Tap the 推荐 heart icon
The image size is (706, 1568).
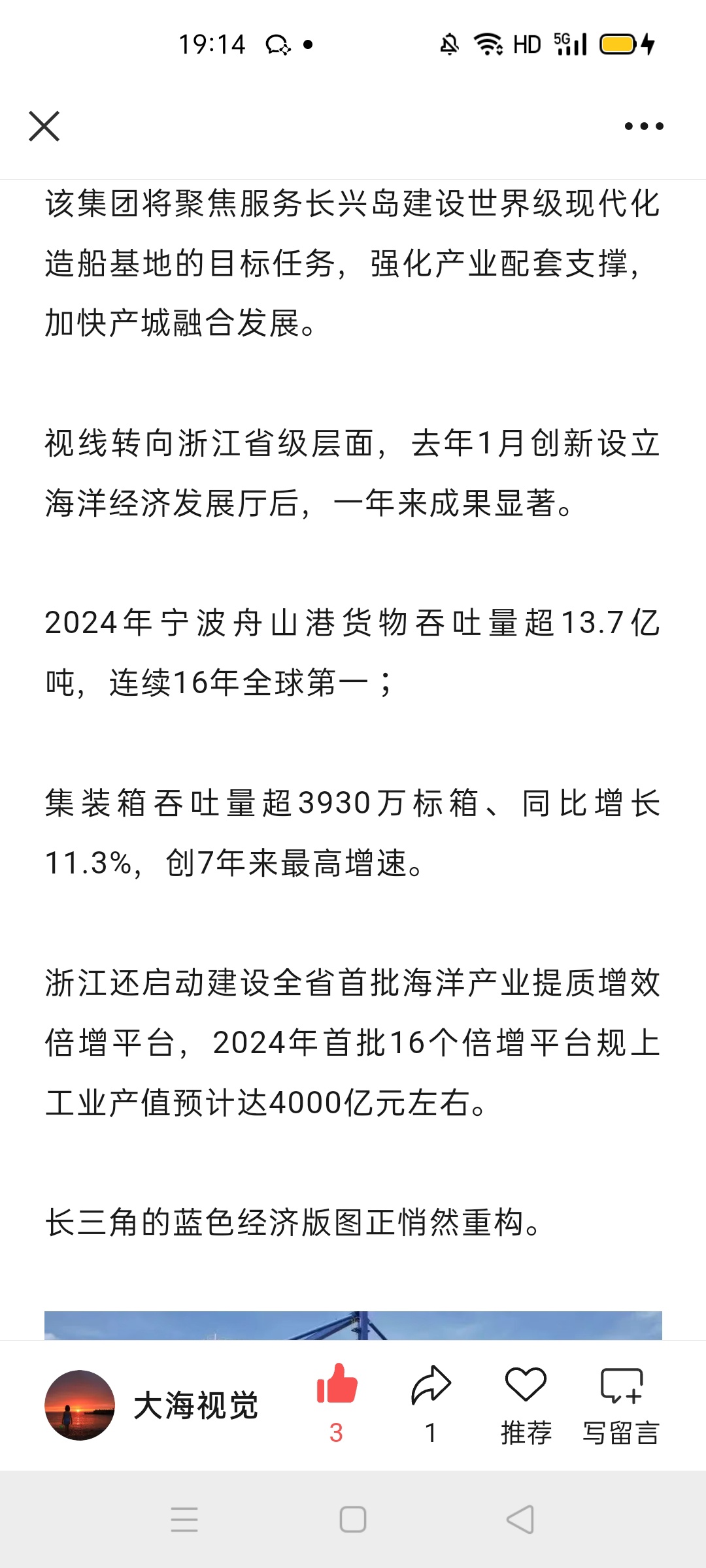pyautogui.click(x=526, y=1384)
